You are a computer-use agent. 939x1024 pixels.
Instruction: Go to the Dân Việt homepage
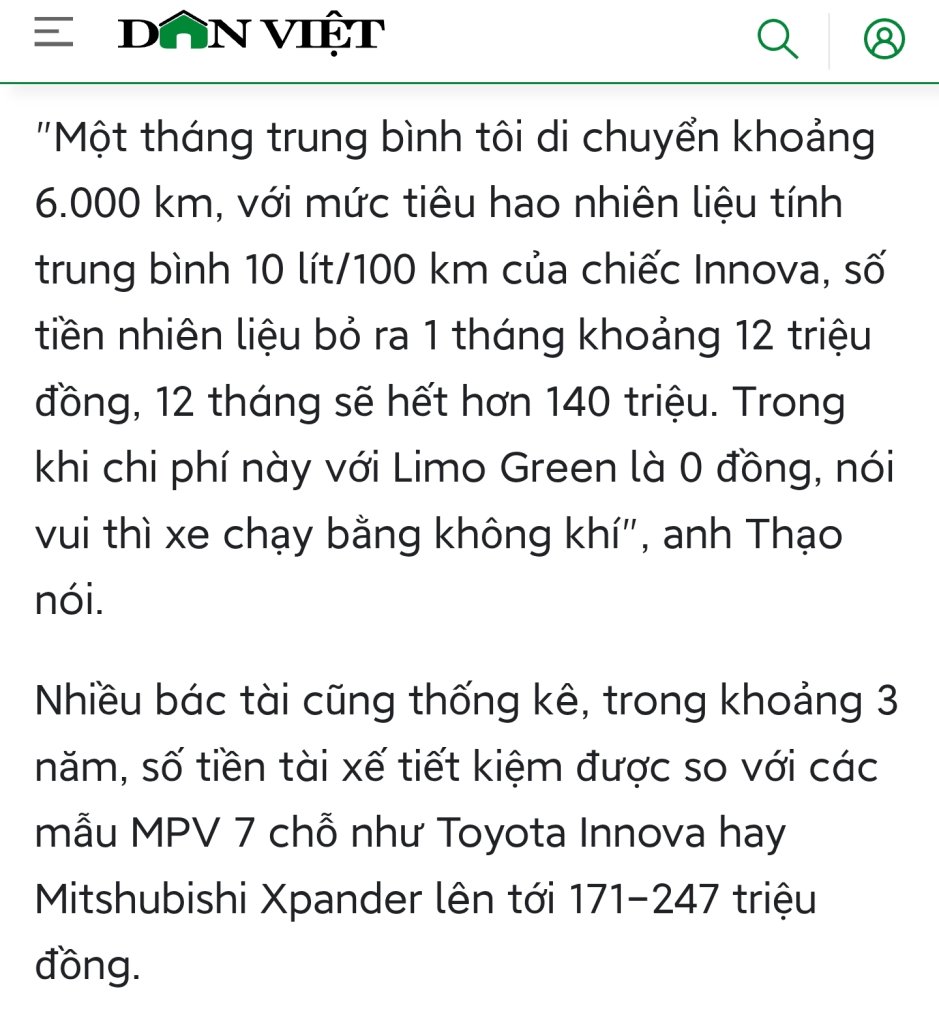point(251,36)
